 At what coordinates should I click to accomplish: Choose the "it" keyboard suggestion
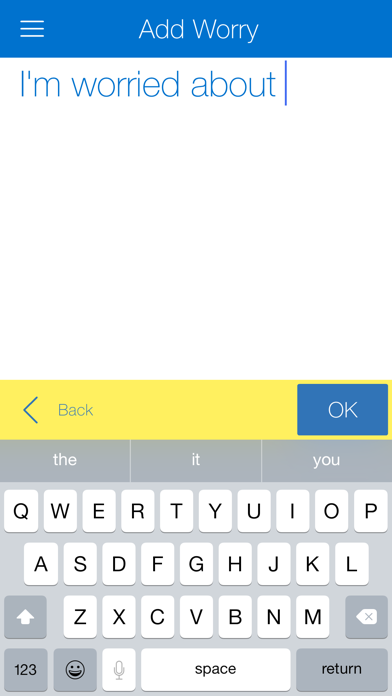pyautogui.click(x=196, y=460)
